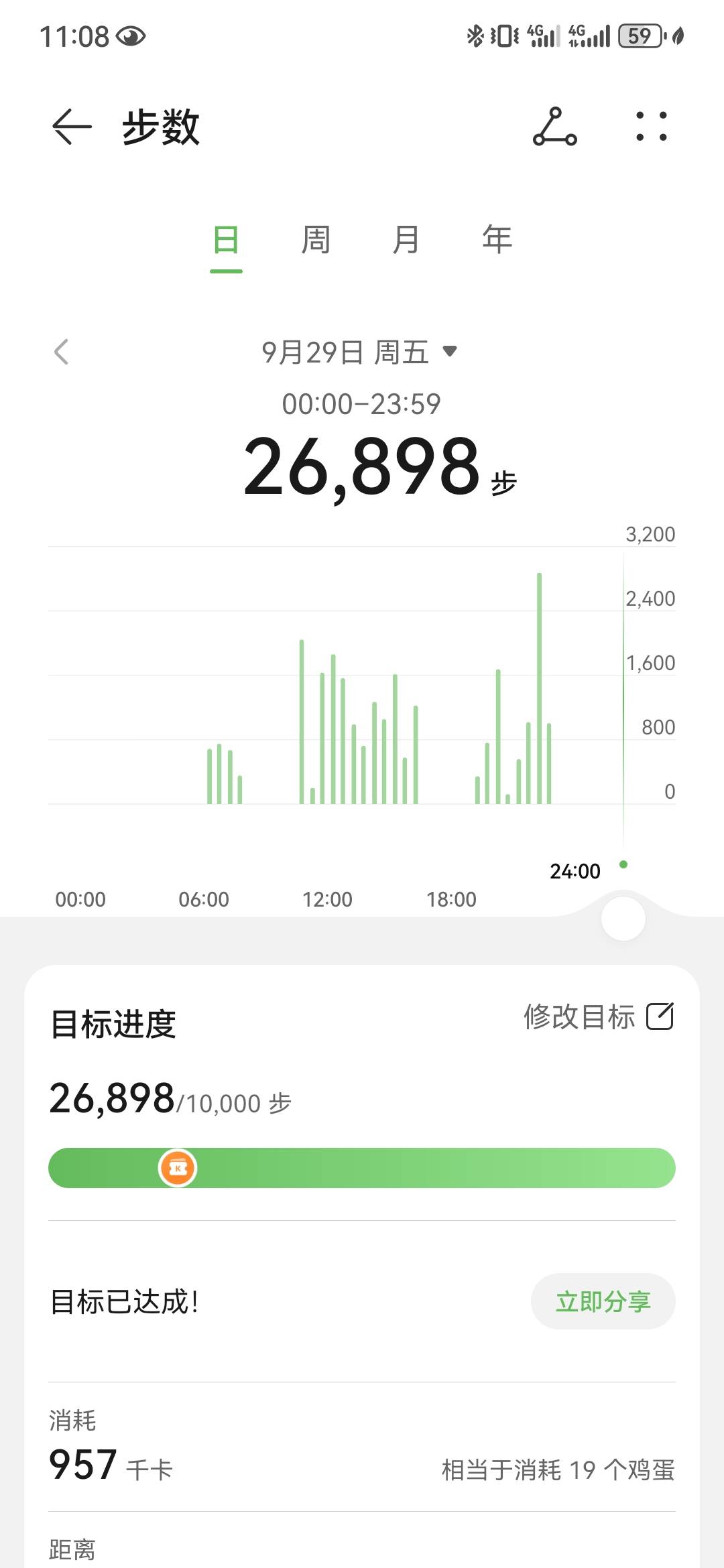Select the 年 yearly view

(496, 241)
